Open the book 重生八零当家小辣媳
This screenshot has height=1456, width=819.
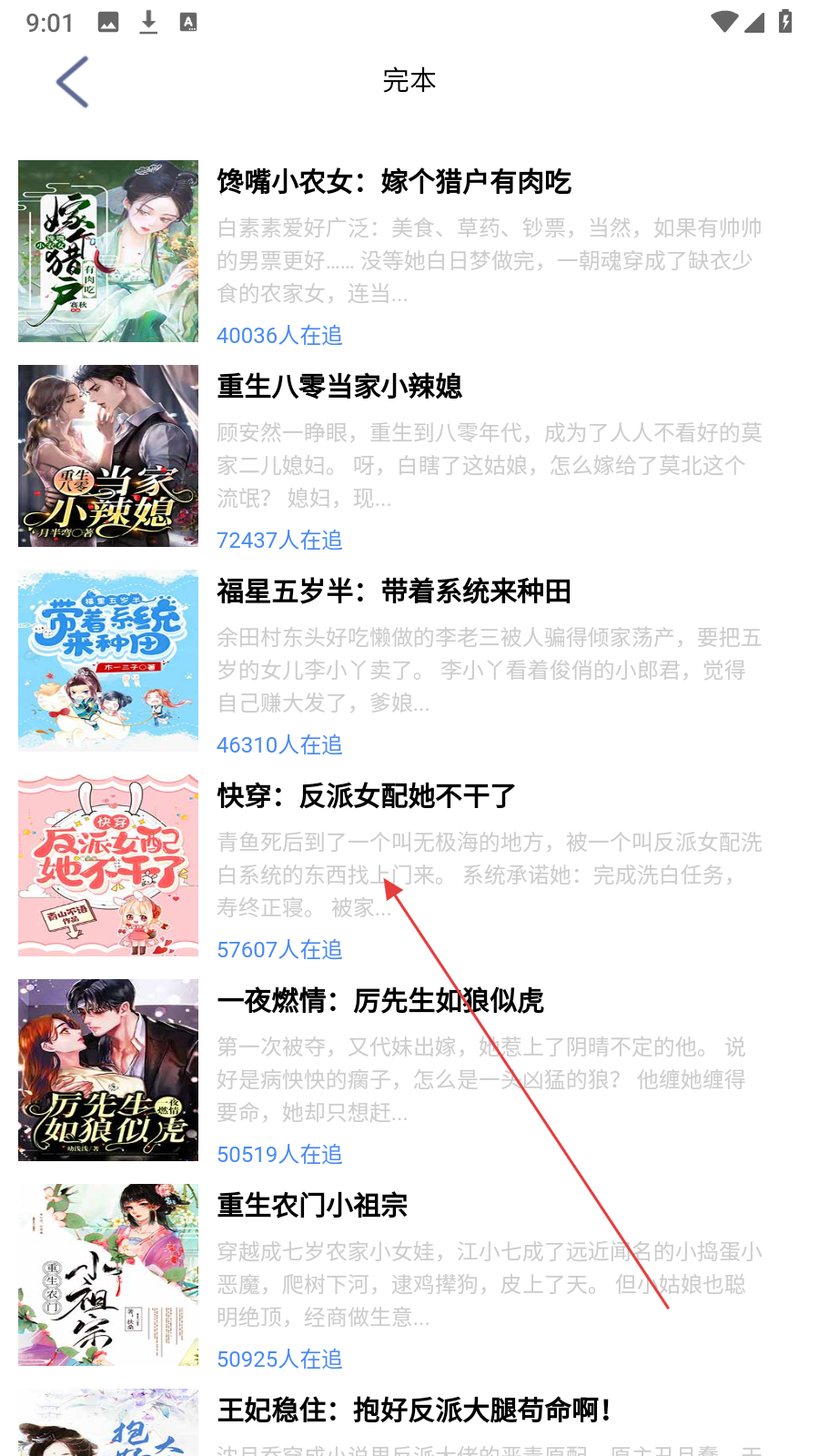point(339,387)
